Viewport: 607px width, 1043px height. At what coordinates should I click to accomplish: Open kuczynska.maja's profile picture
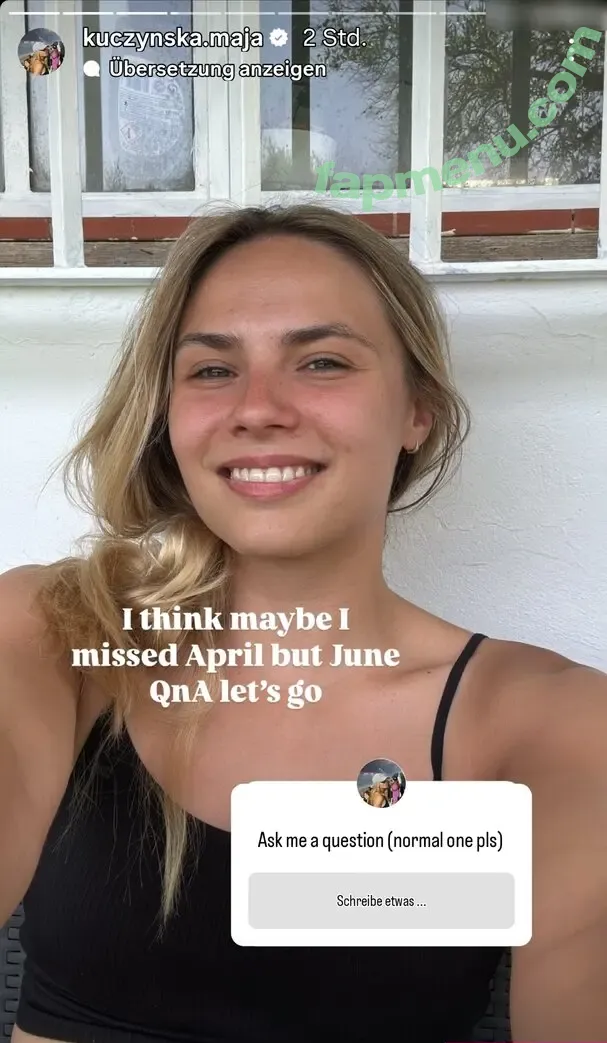coord(41,52)
